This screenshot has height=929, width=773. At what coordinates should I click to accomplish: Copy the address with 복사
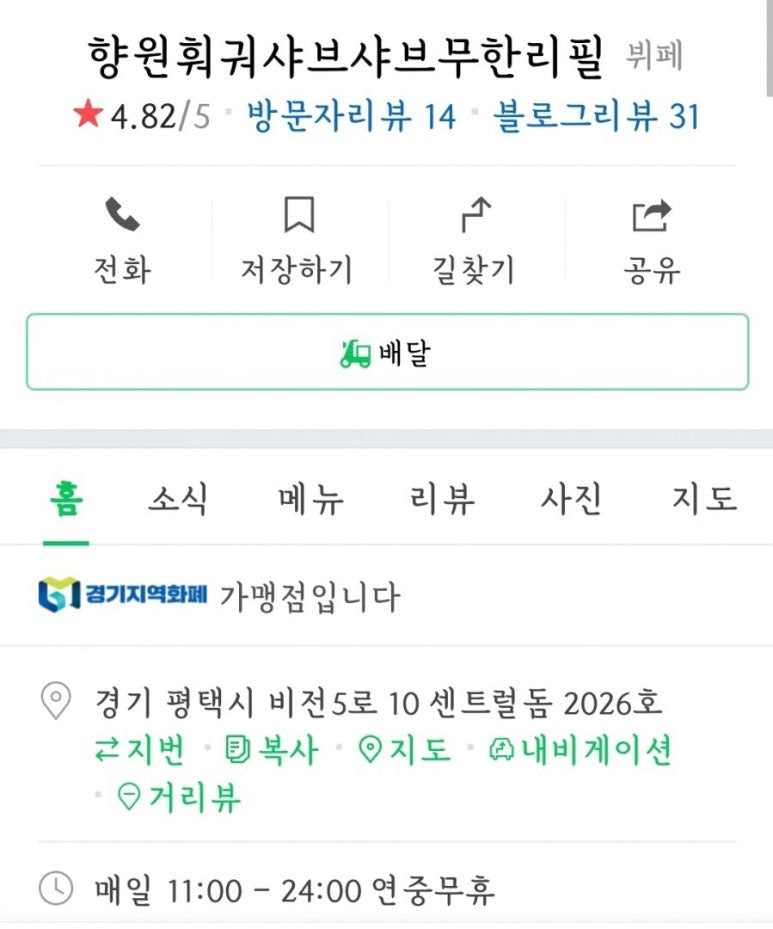(273, 750)
